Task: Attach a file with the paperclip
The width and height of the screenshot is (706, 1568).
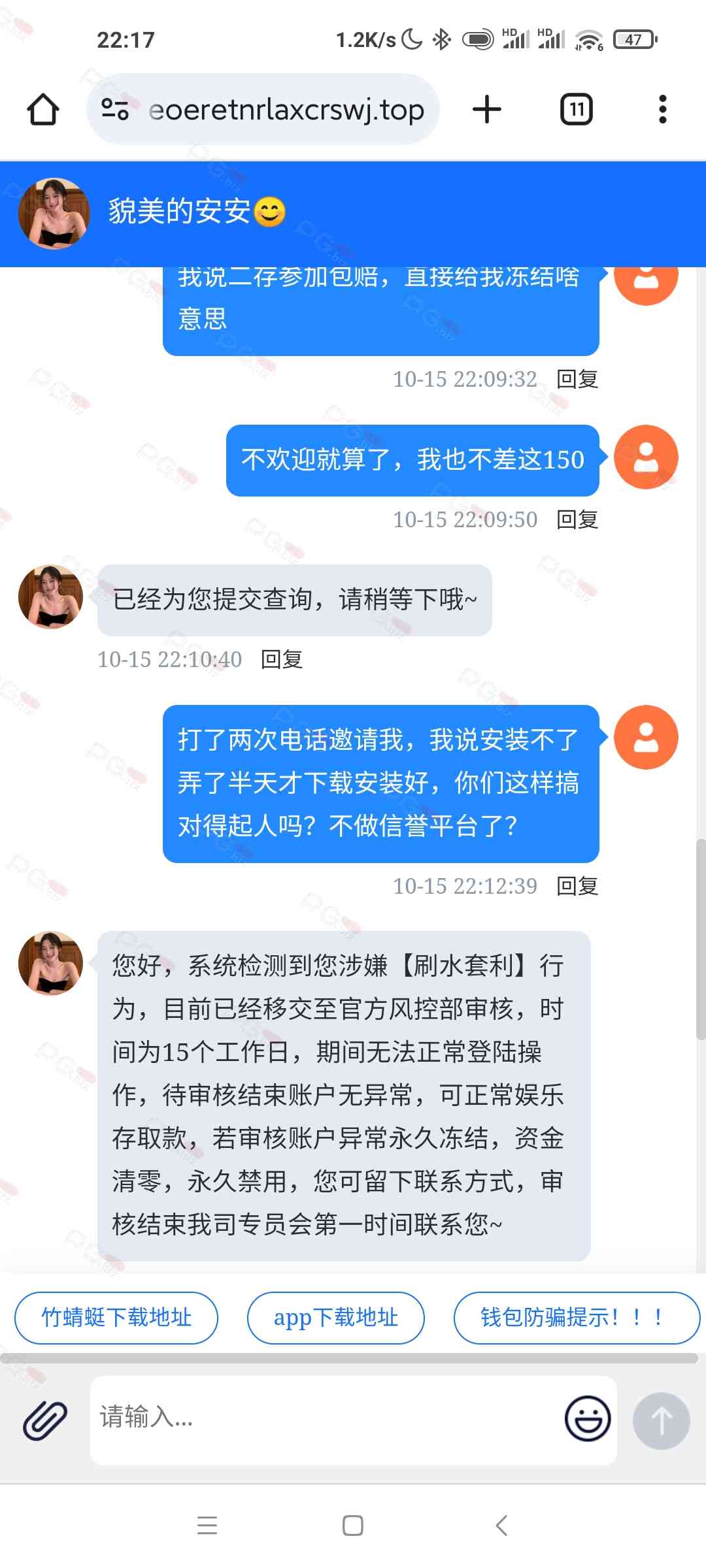Action: click(x=45, y=1420)
